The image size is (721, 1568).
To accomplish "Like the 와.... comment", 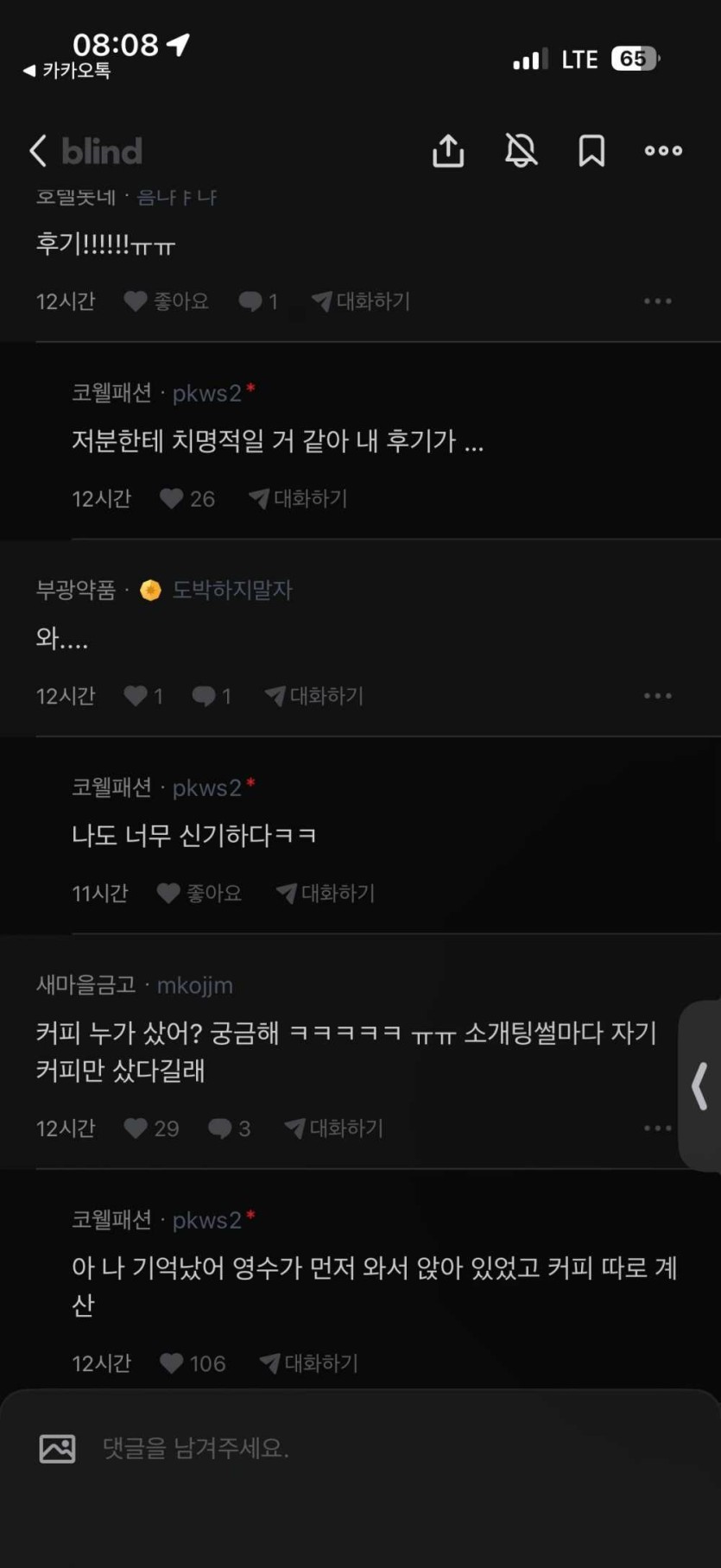I will click(x=142, y=696).
